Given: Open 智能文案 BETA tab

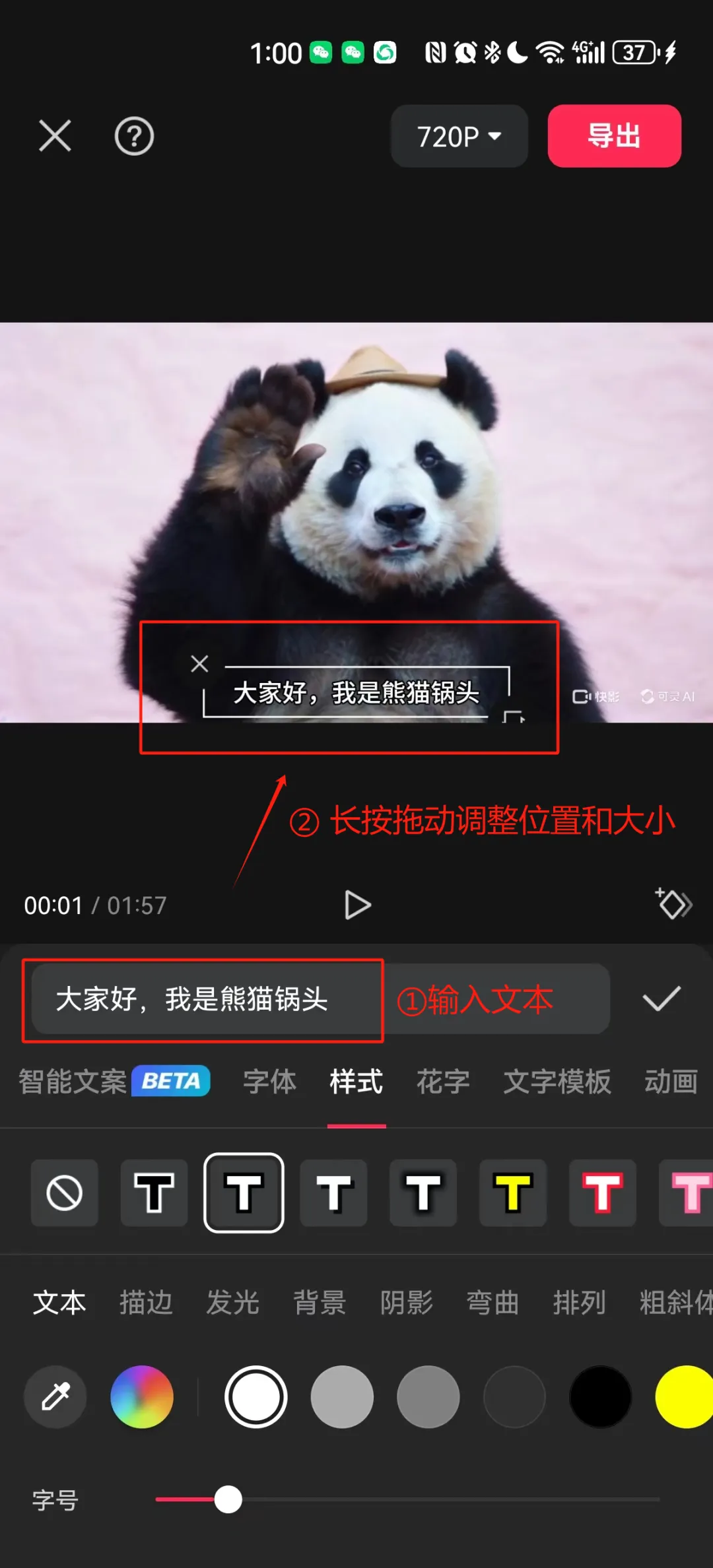Looking at the screenshot, I should click(x=114, y=1082).
